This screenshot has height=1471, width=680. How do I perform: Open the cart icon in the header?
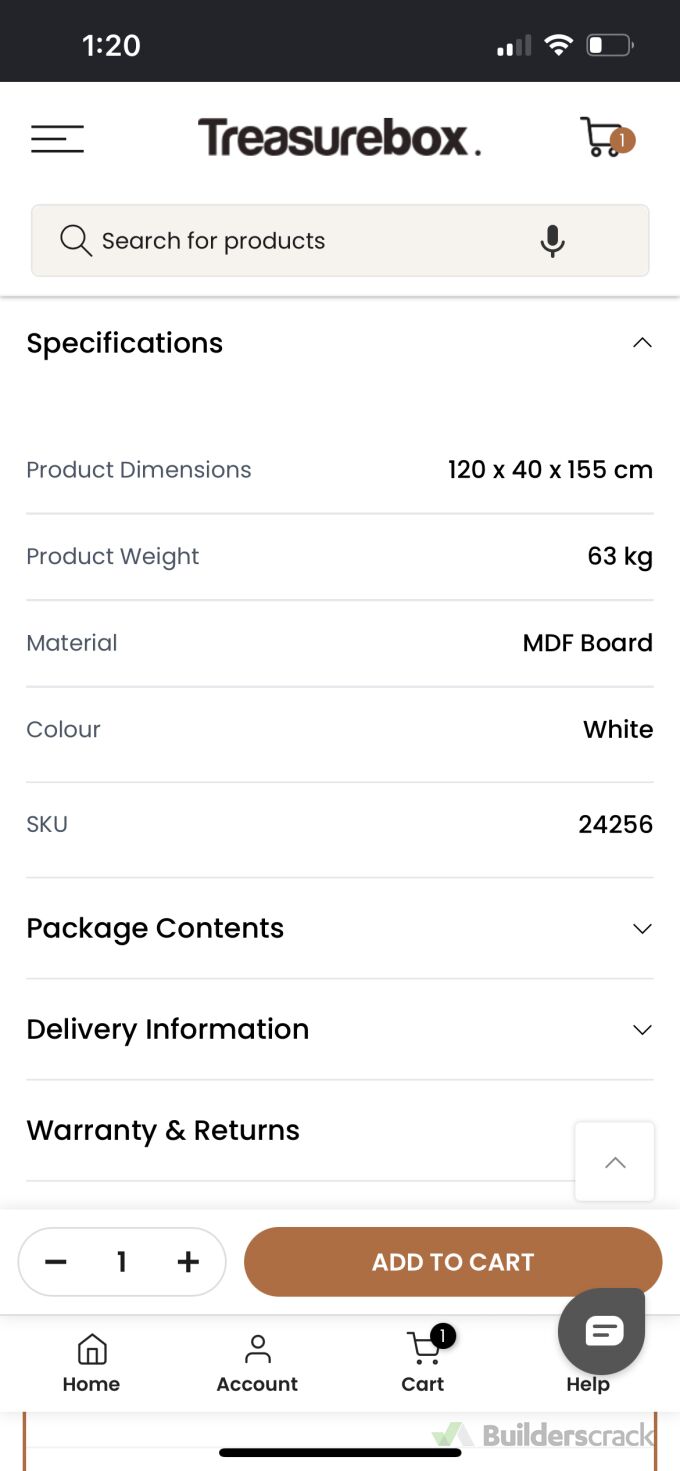tap(607, 138)
